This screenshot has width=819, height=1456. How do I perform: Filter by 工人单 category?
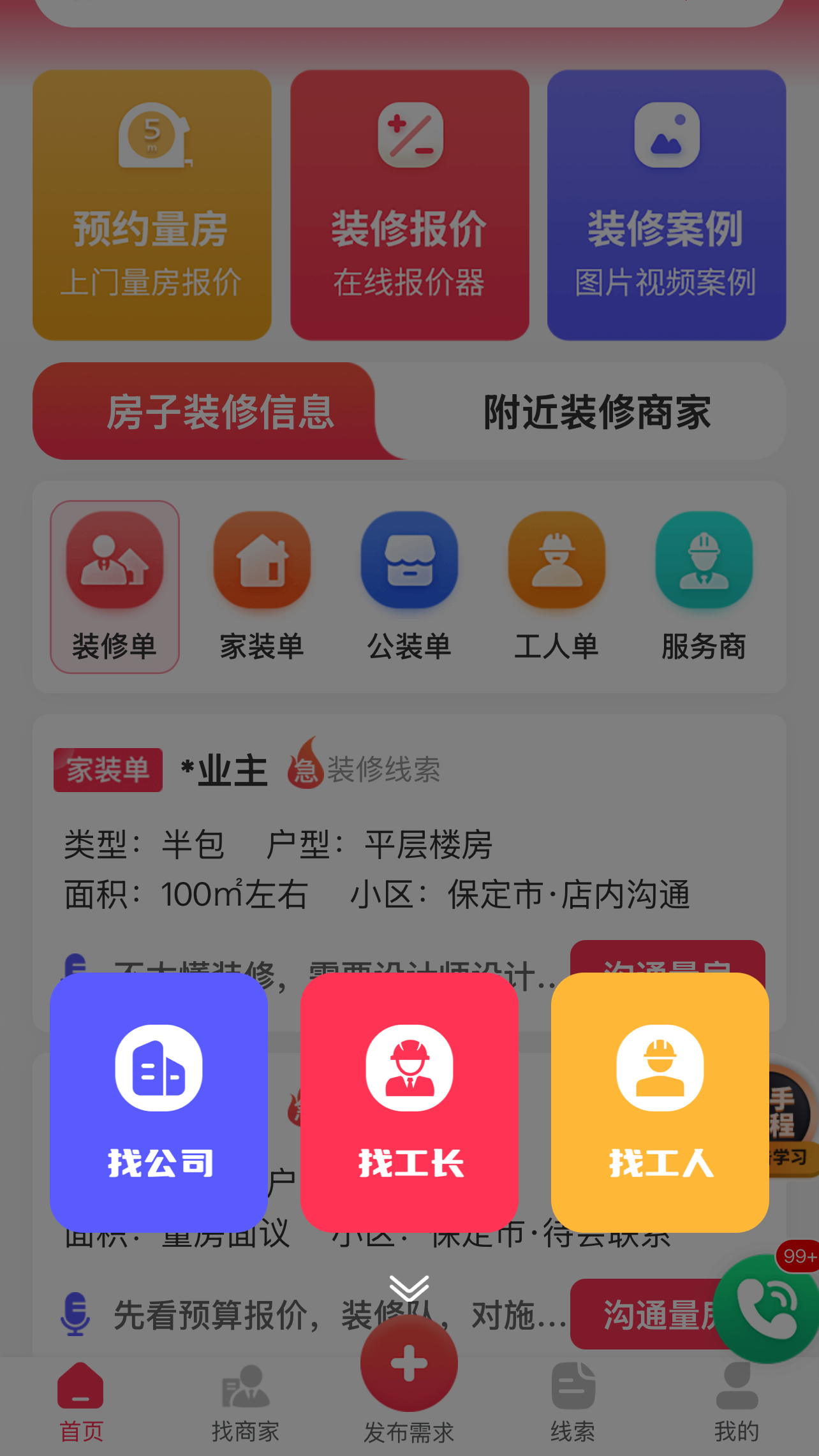coord(556,586)
